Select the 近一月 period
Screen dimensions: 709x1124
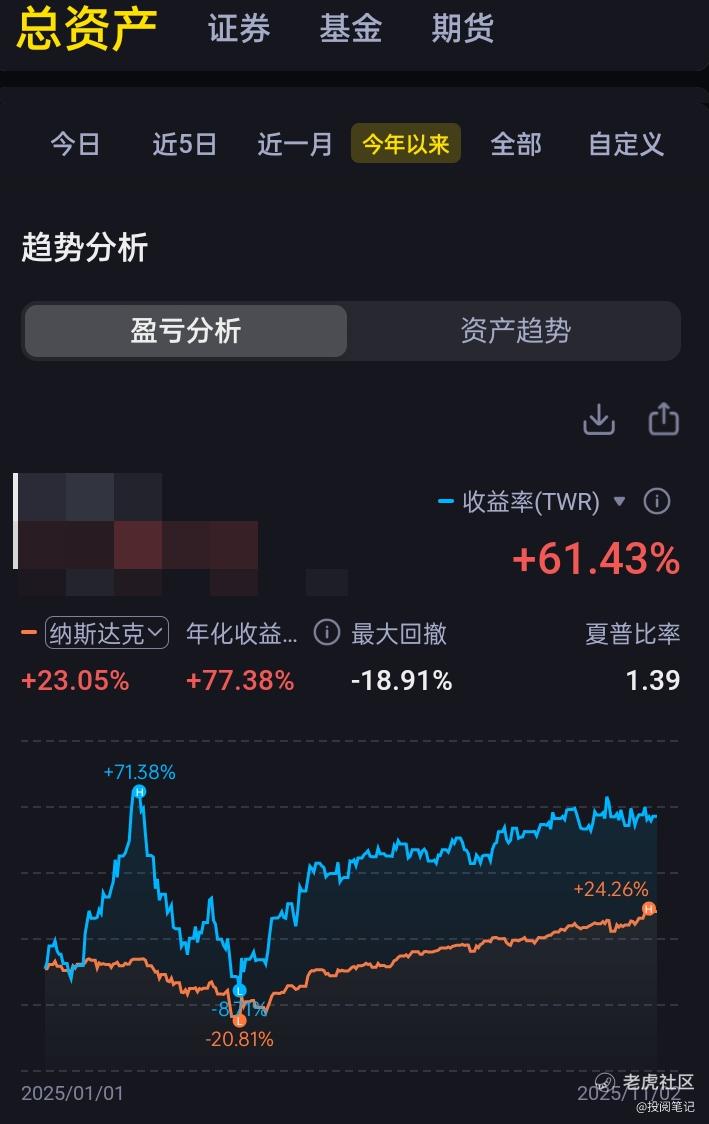pyautogui.click(x=295, y=144)
